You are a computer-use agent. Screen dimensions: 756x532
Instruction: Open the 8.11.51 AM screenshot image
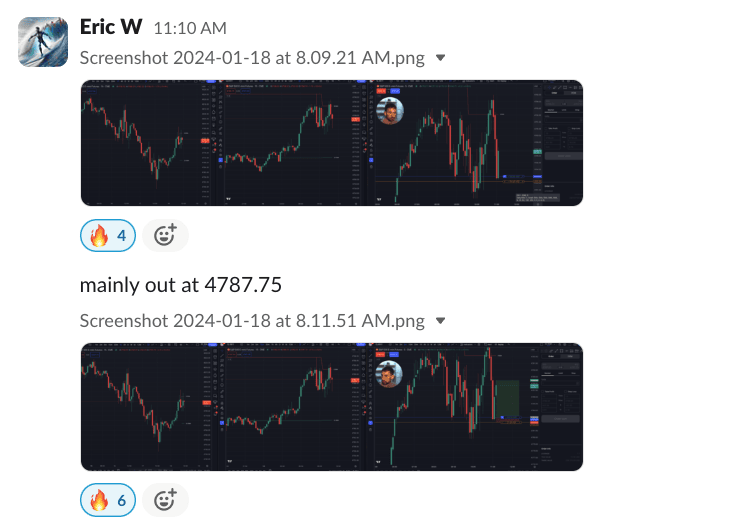[x=331, y=406]
